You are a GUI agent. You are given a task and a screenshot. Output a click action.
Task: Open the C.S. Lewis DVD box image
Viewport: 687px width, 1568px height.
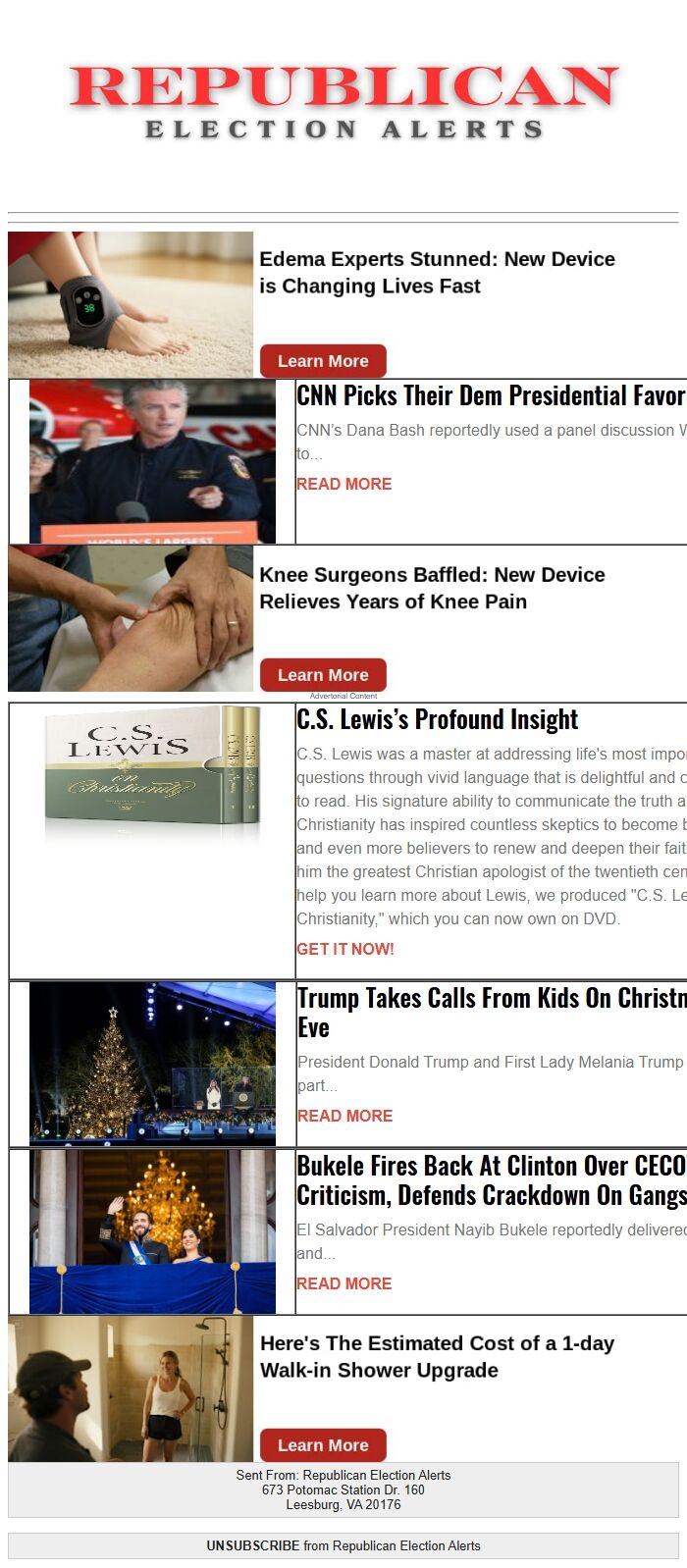152,776
